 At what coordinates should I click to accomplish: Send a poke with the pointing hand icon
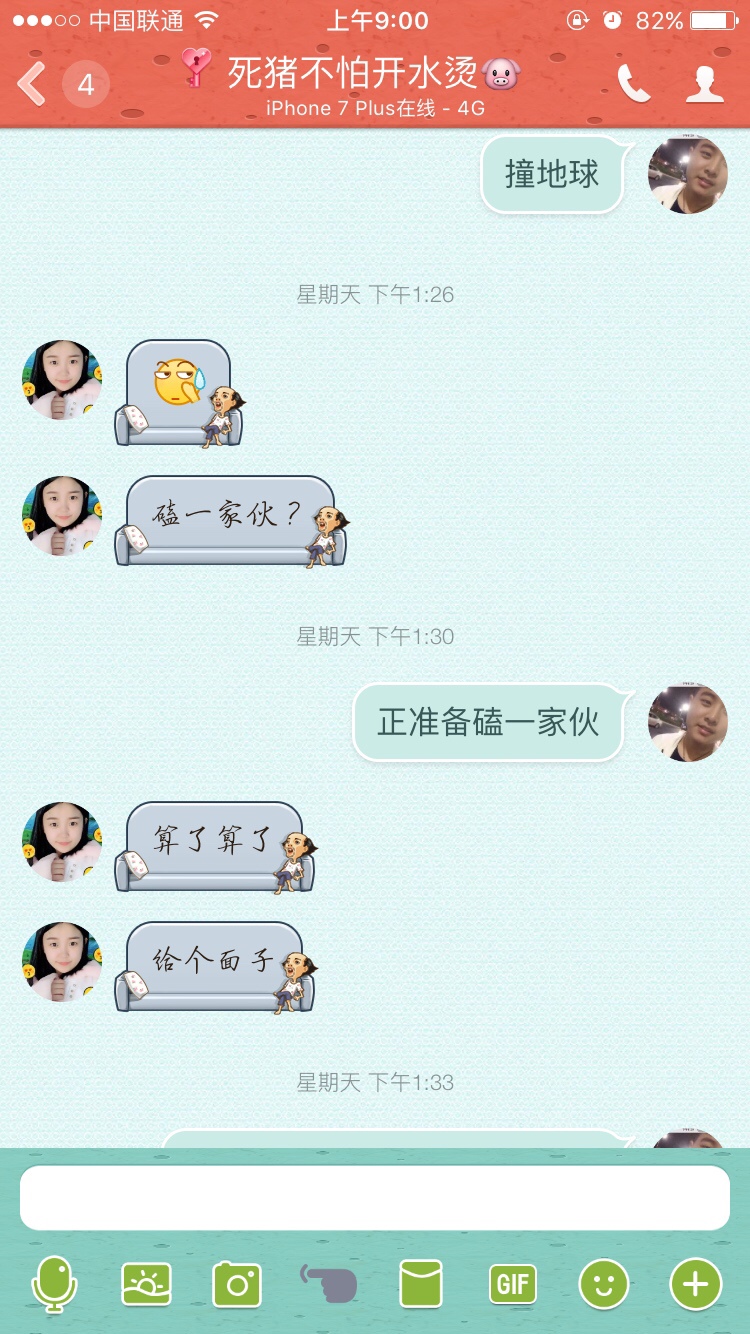329,1283
